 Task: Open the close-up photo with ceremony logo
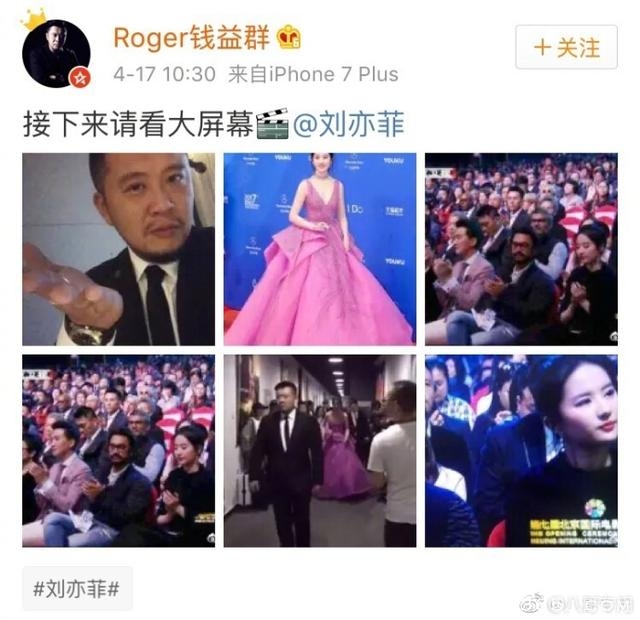pyautogui.click(x=521, y=450)
